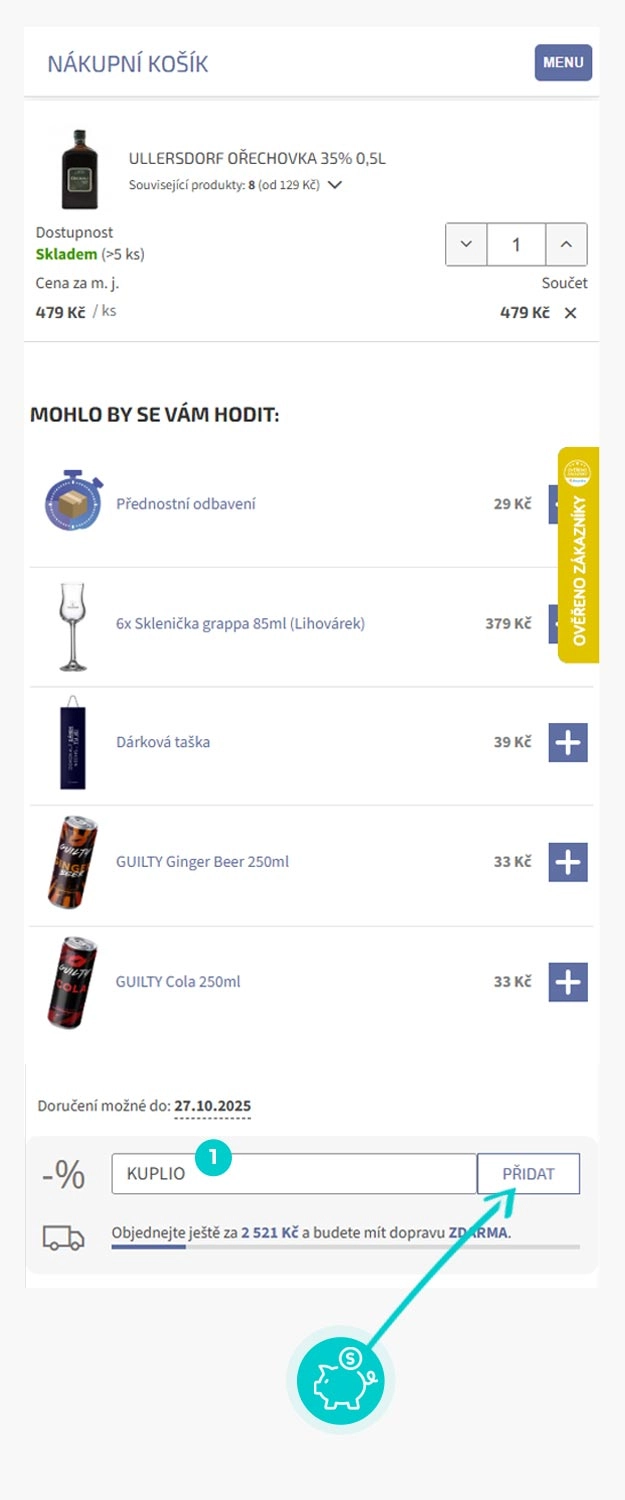The height and width of the screenshot is (1500, 625).
Task: View 6x Sklenička grappa 85ml details
Action: (240, 624)
